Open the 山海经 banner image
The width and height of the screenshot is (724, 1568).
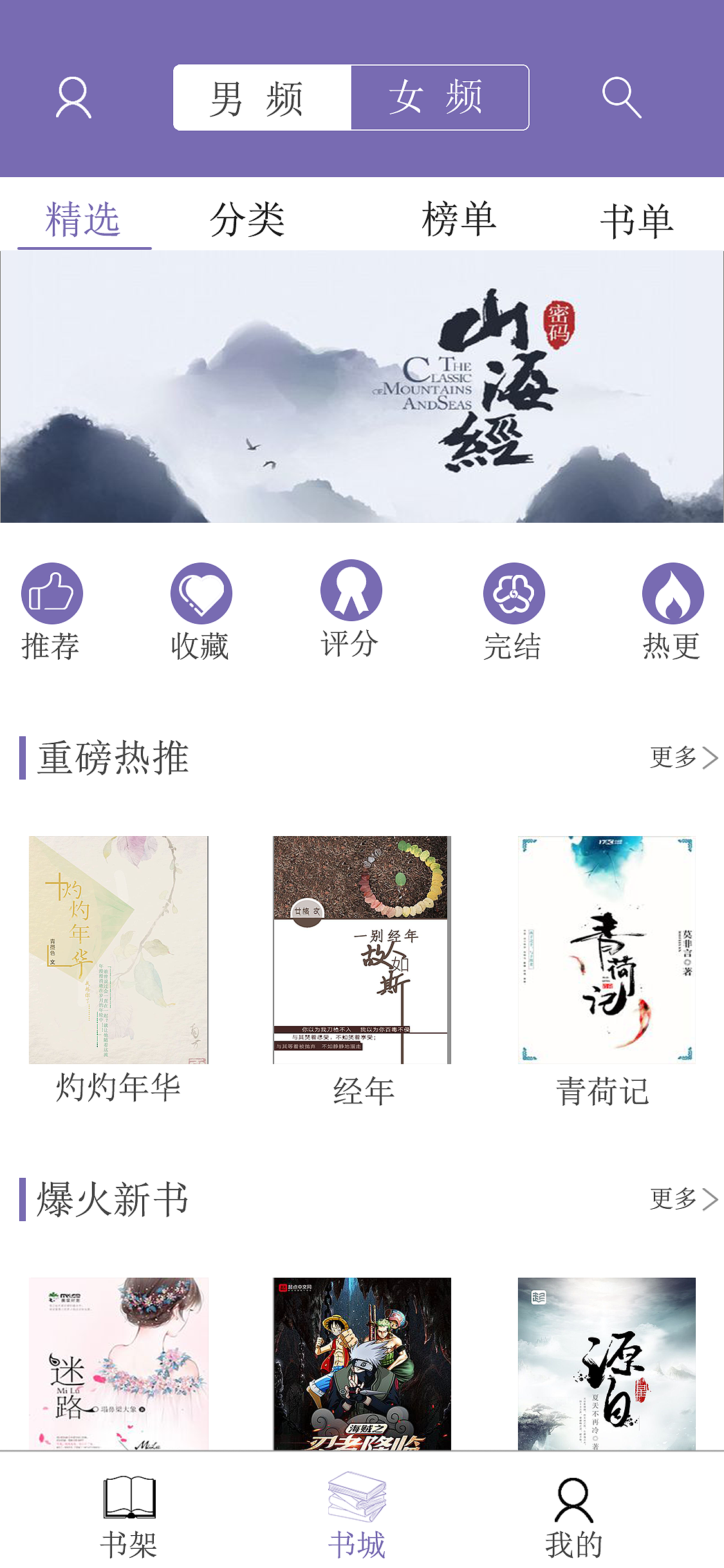tap(362, 386)
